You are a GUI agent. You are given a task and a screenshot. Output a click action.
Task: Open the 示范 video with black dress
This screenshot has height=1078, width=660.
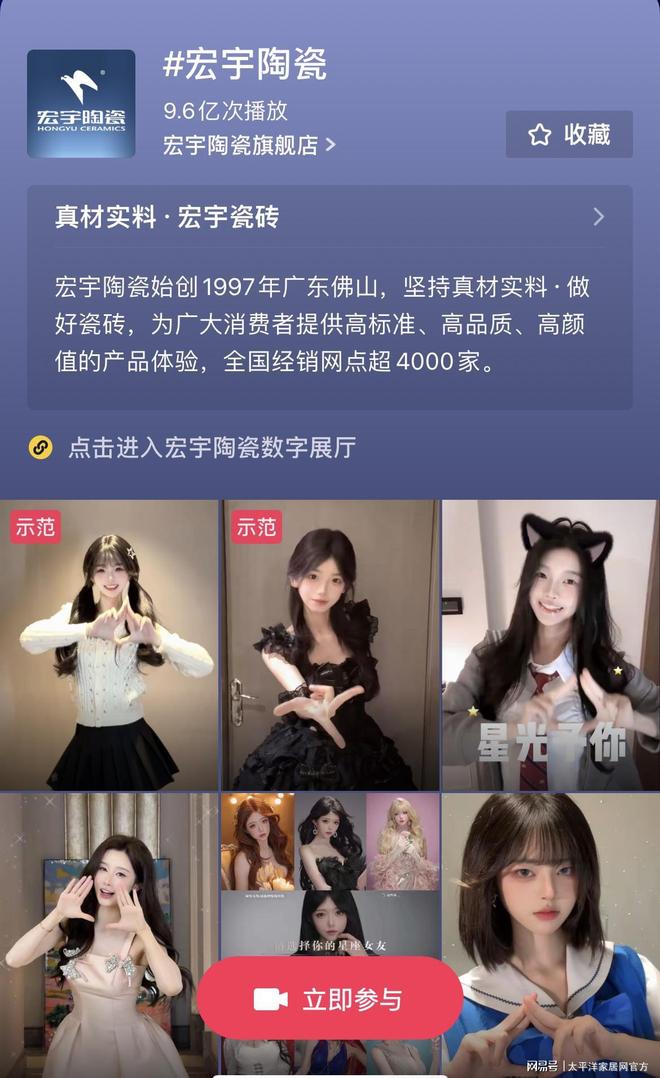tap(330, 645)
